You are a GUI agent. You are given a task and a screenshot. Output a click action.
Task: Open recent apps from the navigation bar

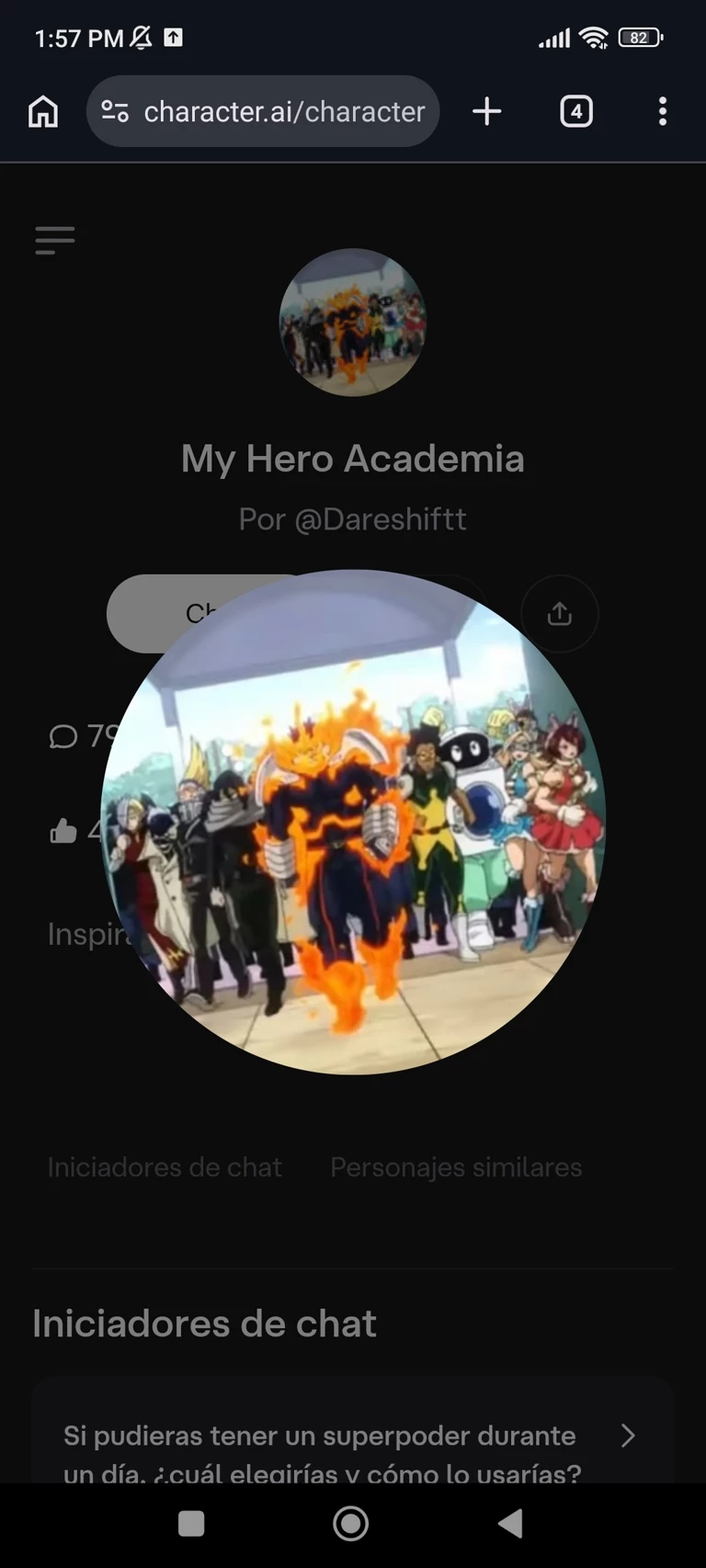point(191,1523)
